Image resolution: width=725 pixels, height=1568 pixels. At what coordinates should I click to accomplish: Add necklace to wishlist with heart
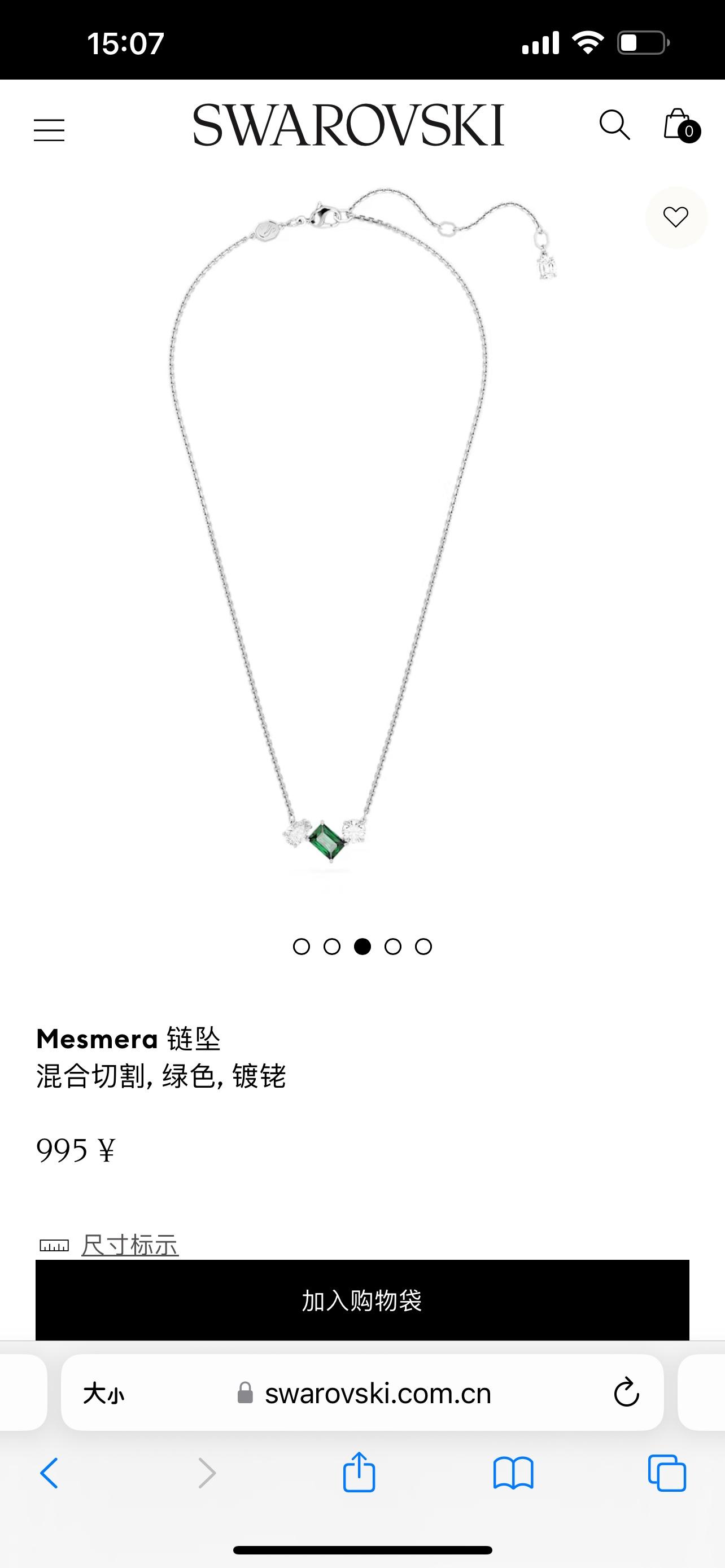(676, 217)
